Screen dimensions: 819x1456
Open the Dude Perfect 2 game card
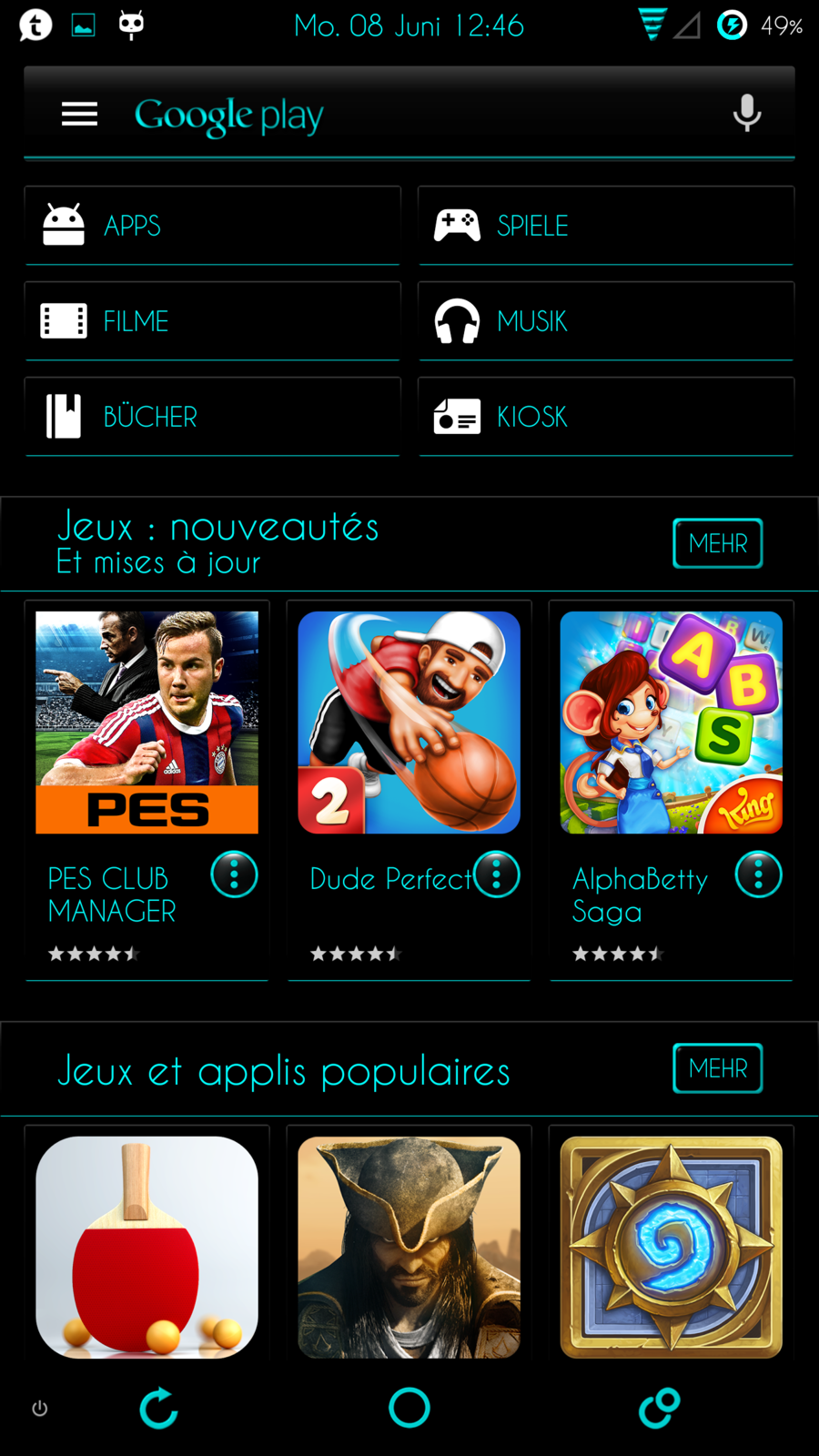(x=409, y=723)
